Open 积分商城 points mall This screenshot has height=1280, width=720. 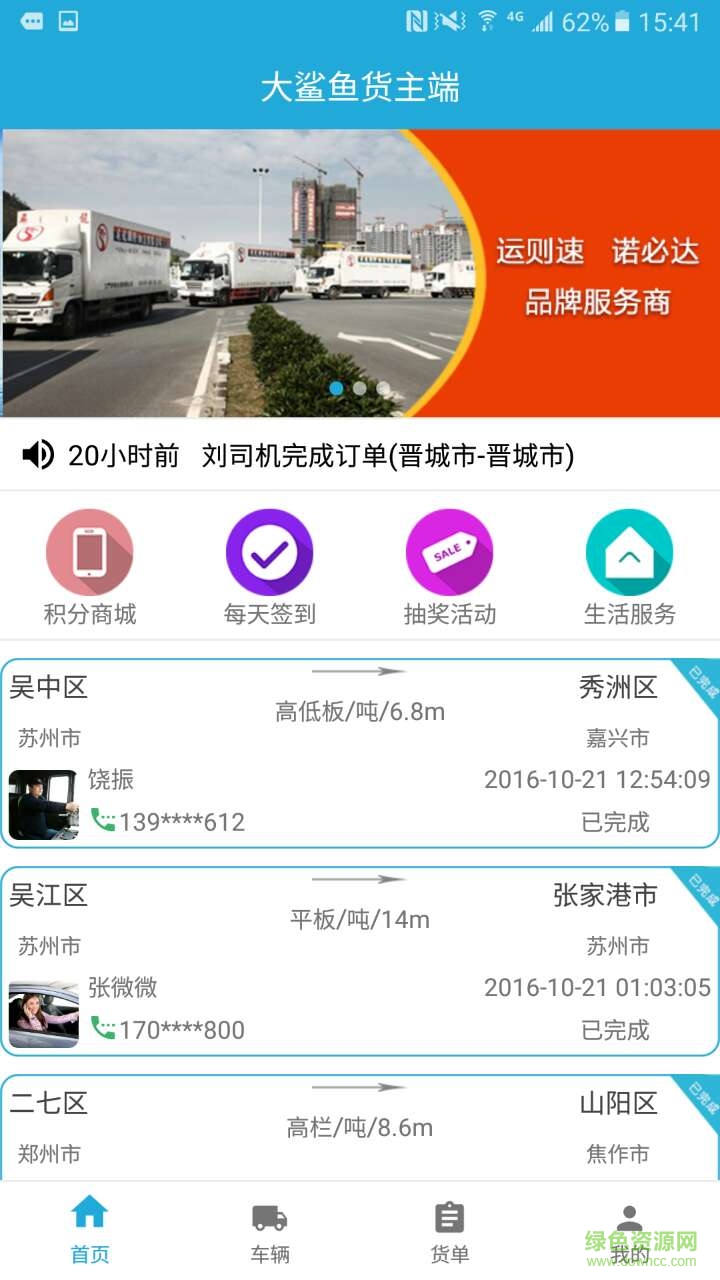tap(90, 567)
